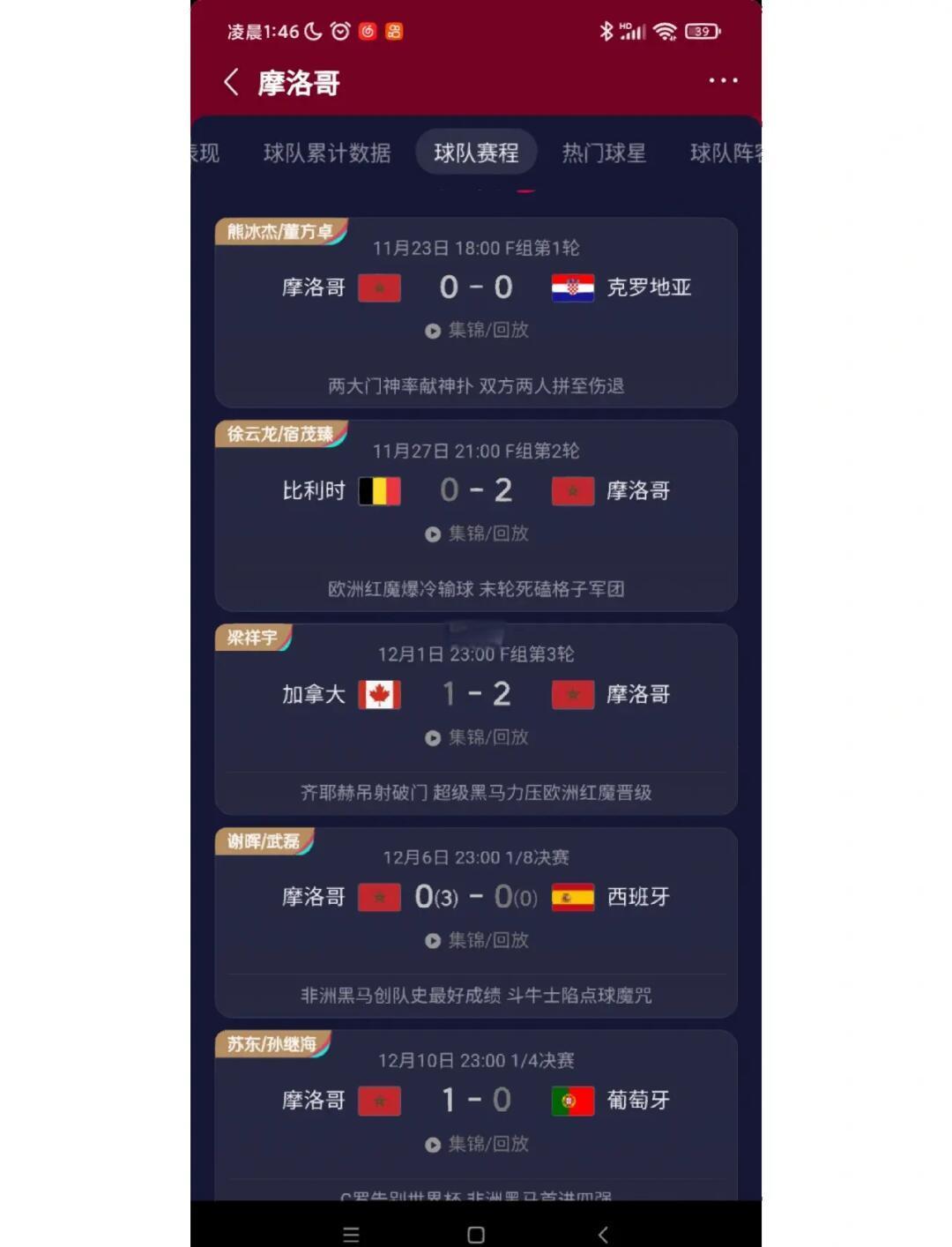Switch to the 球队累计数据 tab
This screenshot has width=952, height=1247.
coord(327,153)
